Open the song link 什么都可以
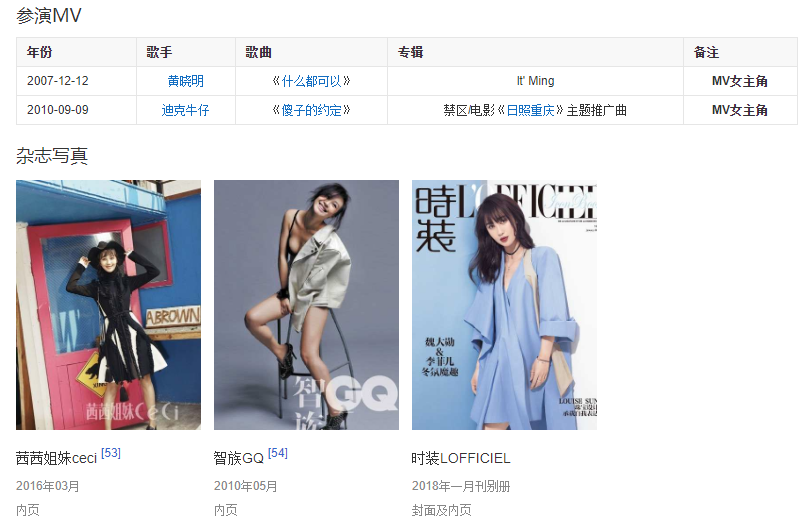 pos(311,81)
